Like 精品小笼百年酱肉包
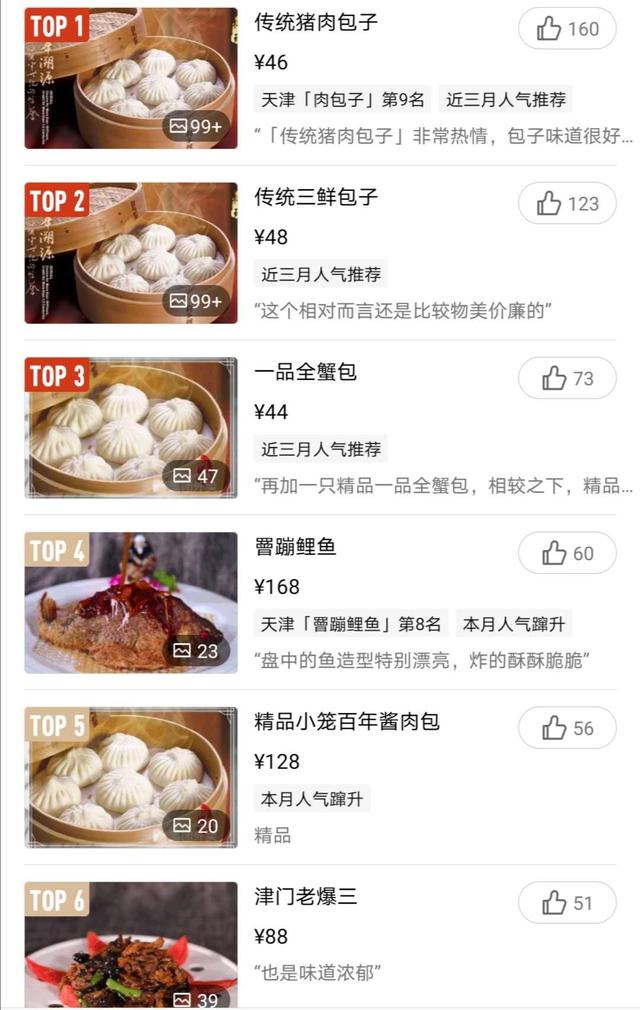 567,728
